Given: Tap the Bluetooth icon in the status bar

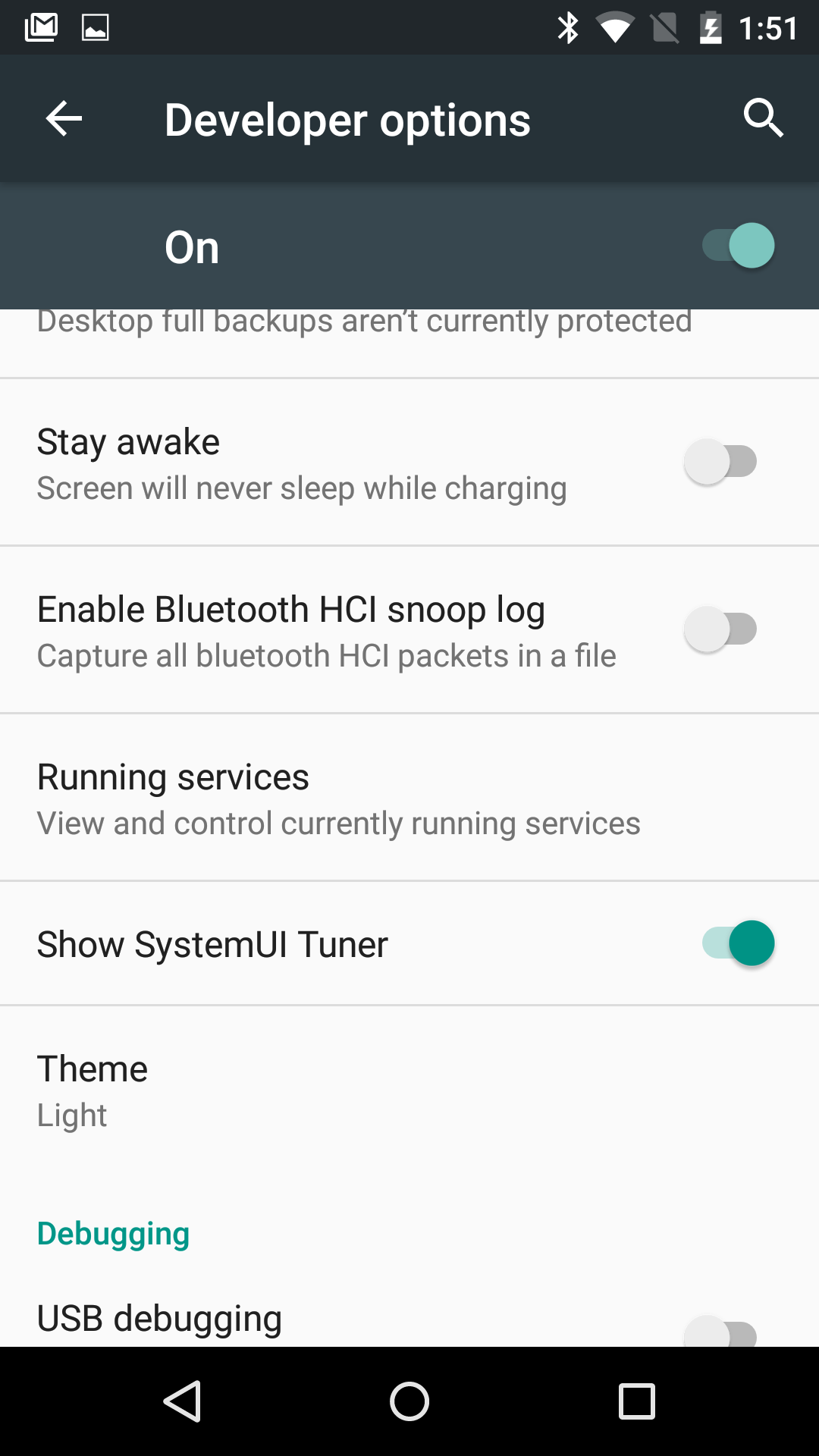Looking at the screenshot, I should 566,27.
